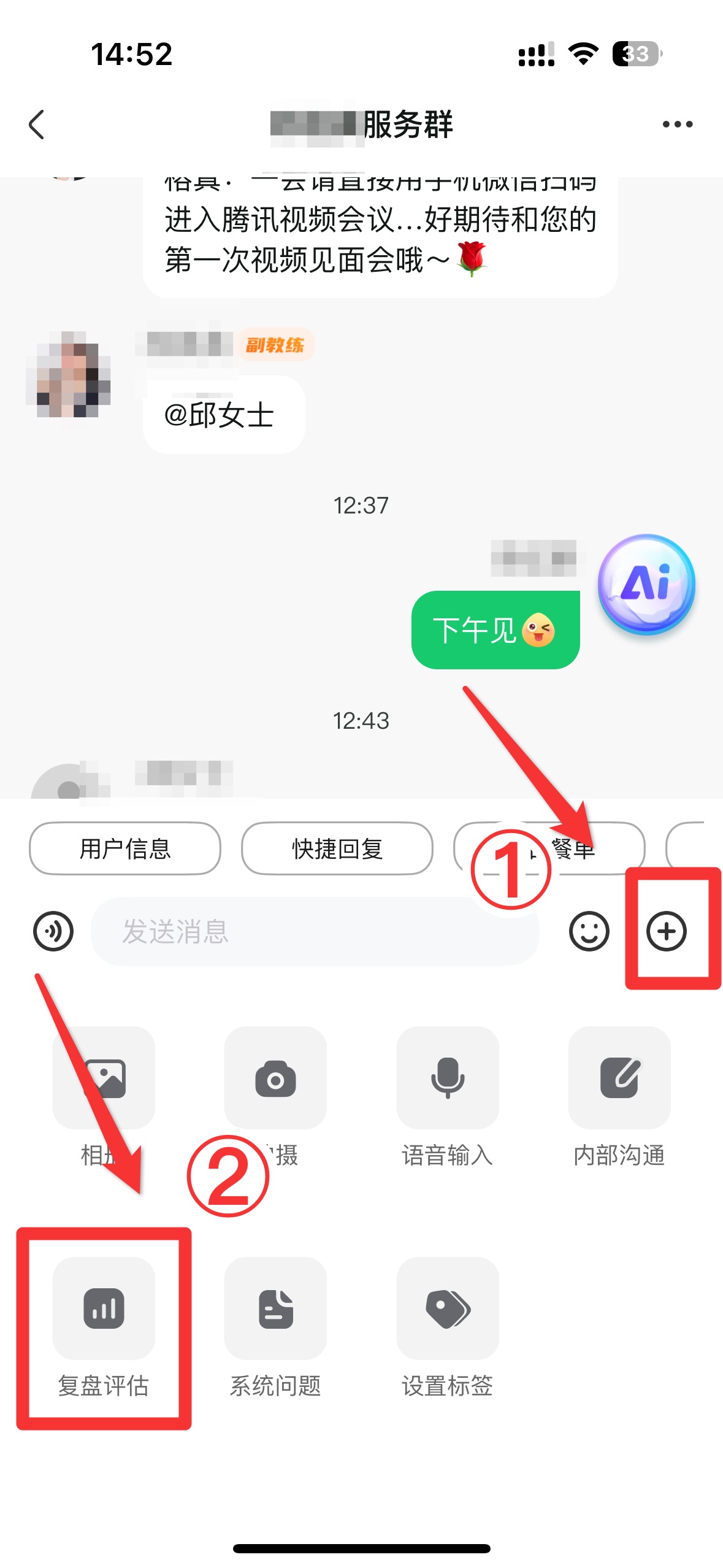
Task: Switch to voice message mode icon
Action: (x=53, y=931)
